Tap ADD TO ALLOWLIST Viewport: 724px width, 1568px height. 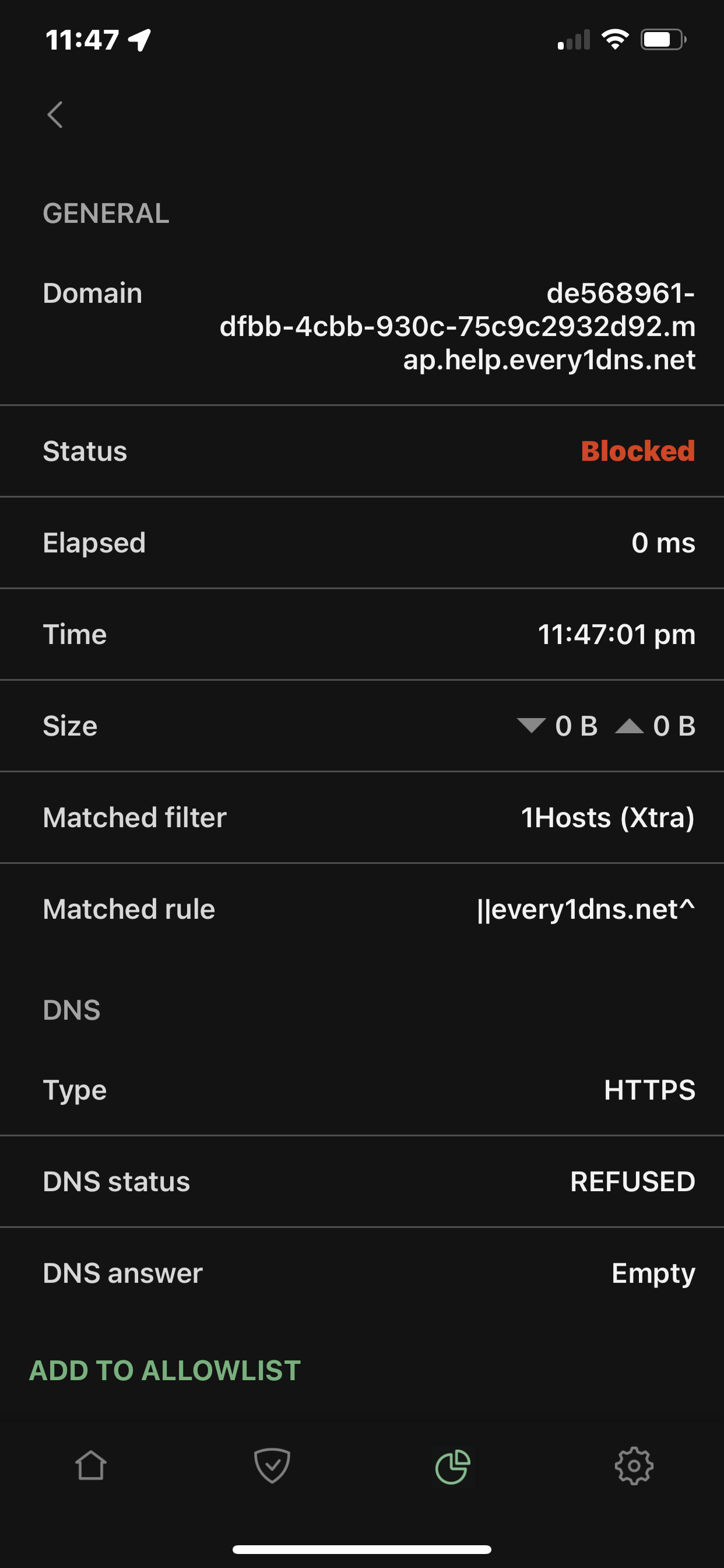point(163,1370)
